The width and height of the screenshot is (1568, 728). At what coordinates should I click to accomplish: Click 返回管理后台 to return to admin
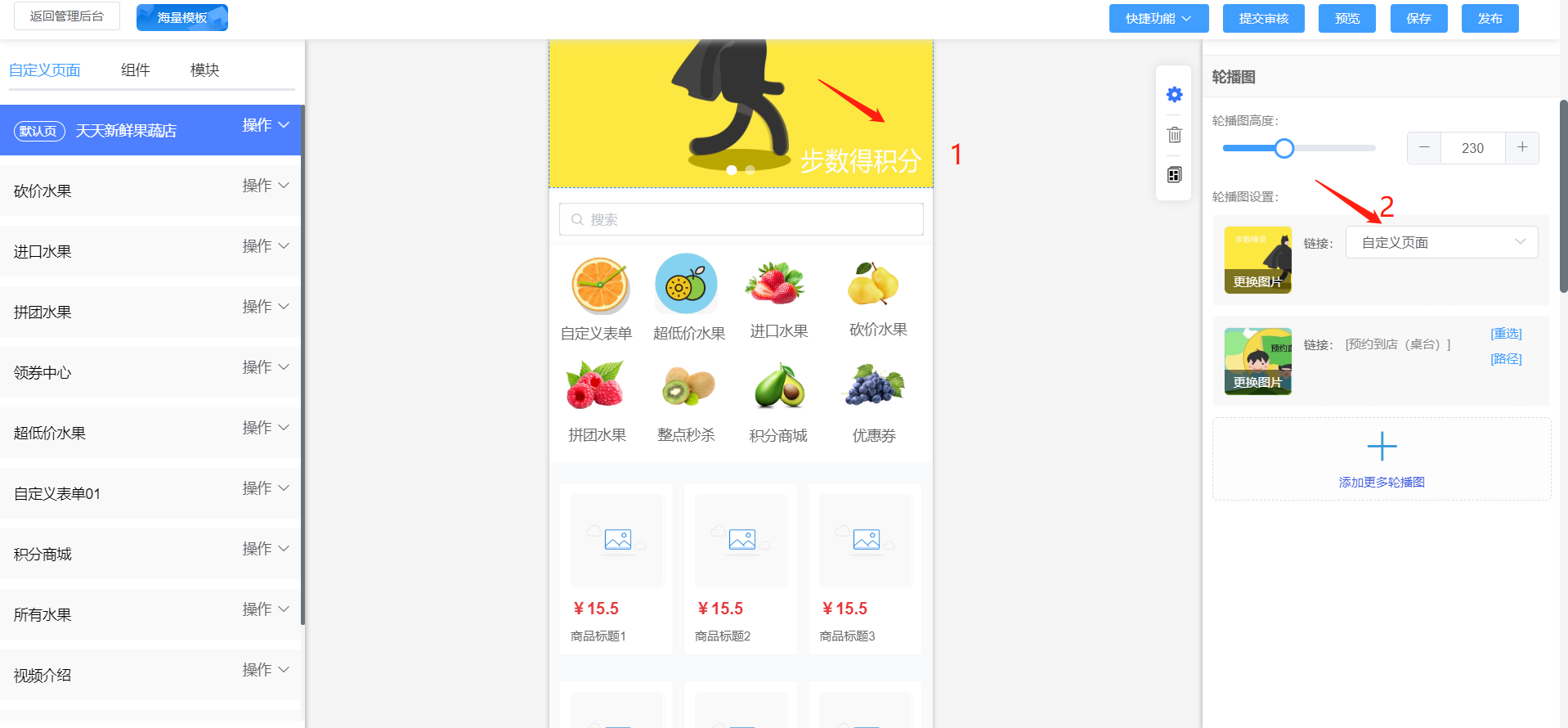click(67, 16)
